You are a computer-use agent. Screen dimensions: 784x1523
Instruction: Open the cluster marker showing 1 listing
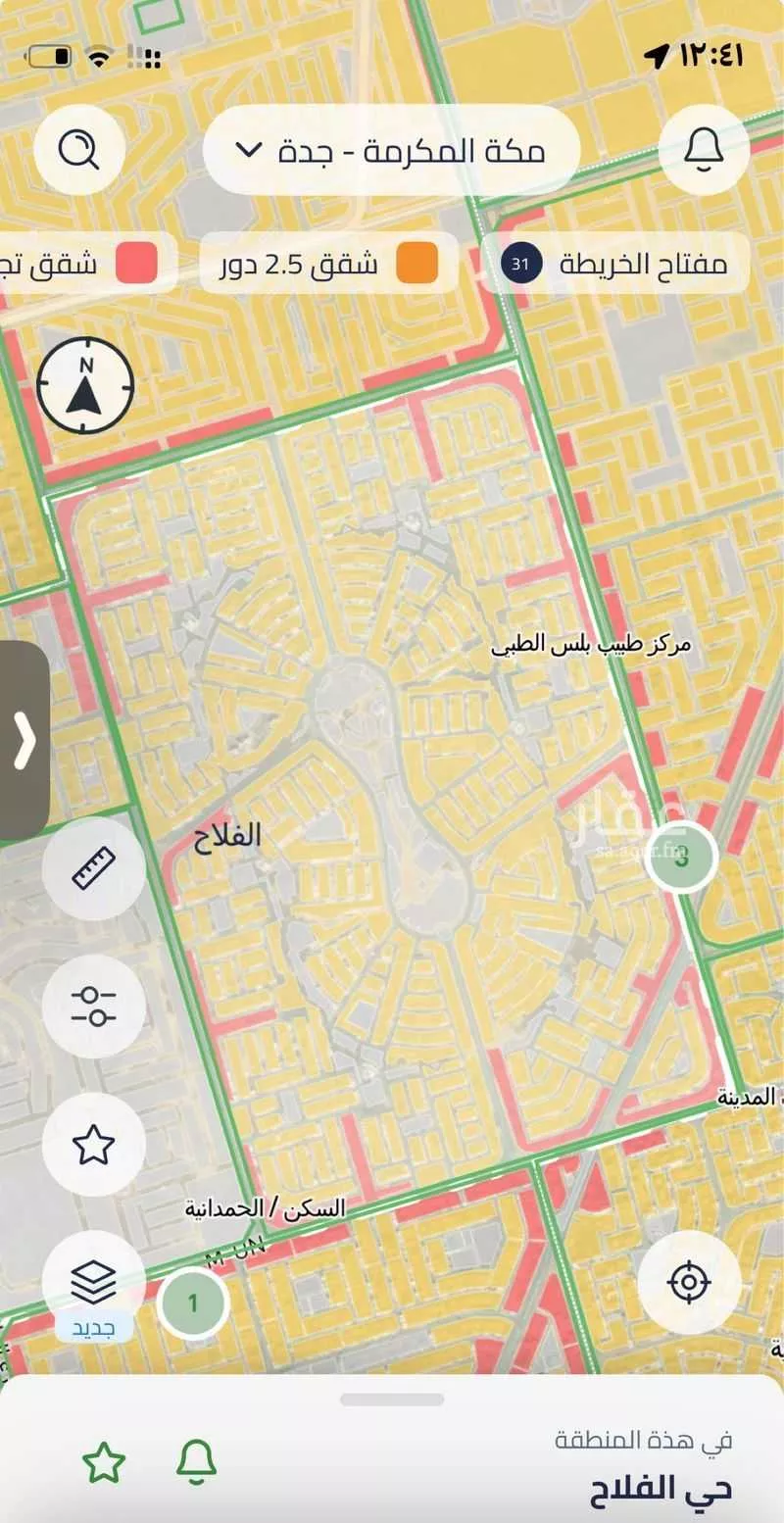(x=192, y=1303)
